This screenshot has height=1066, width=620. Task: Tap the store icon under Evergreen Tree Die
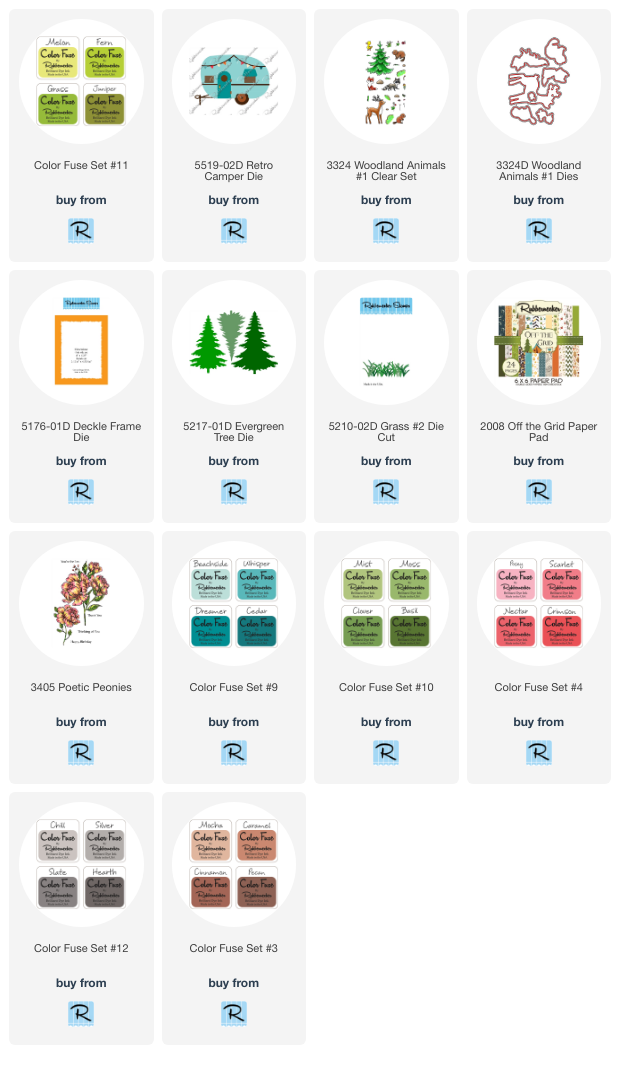pos(234,492)
